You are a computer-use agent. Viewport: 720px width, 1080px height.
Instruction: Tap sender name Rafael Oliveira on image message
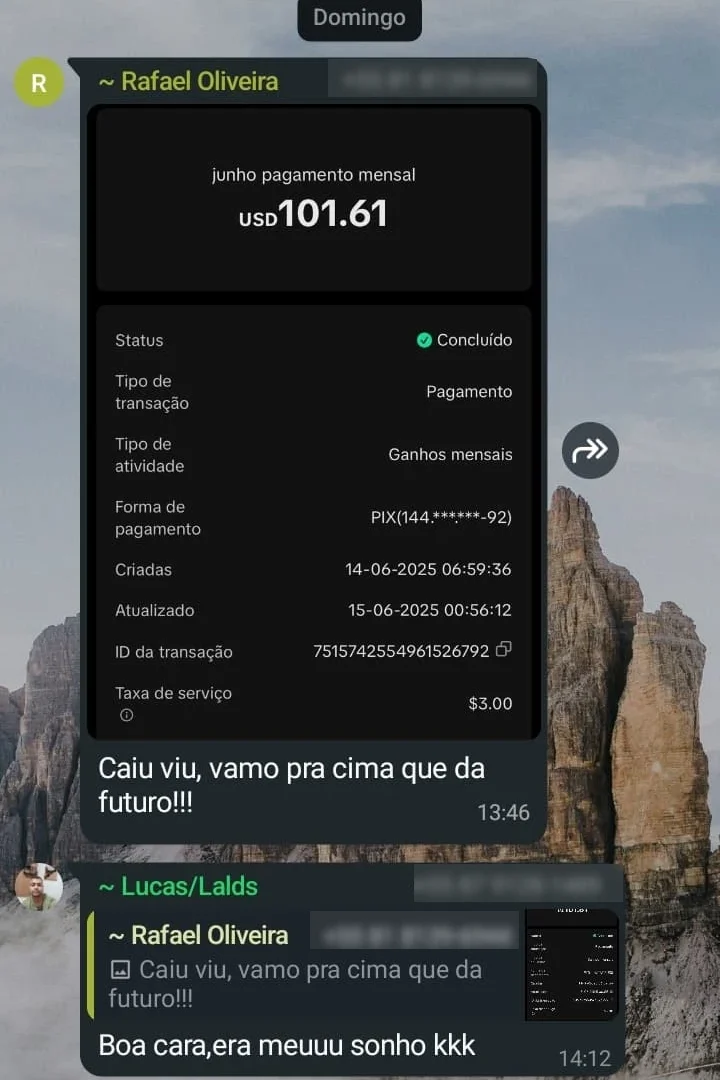[x=189, y=81]
